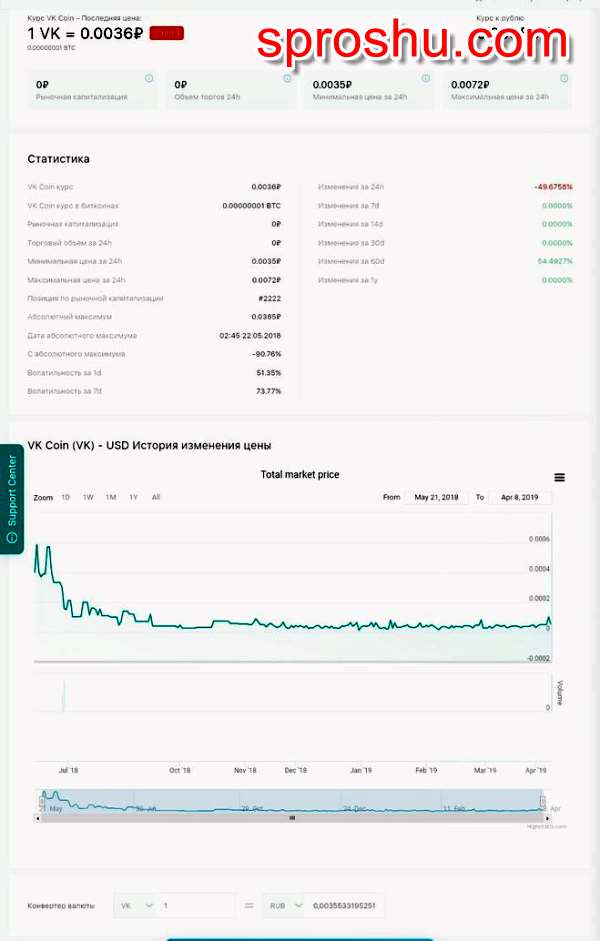Tap the info icon on 24h maximum price card

tap(563, 78)
